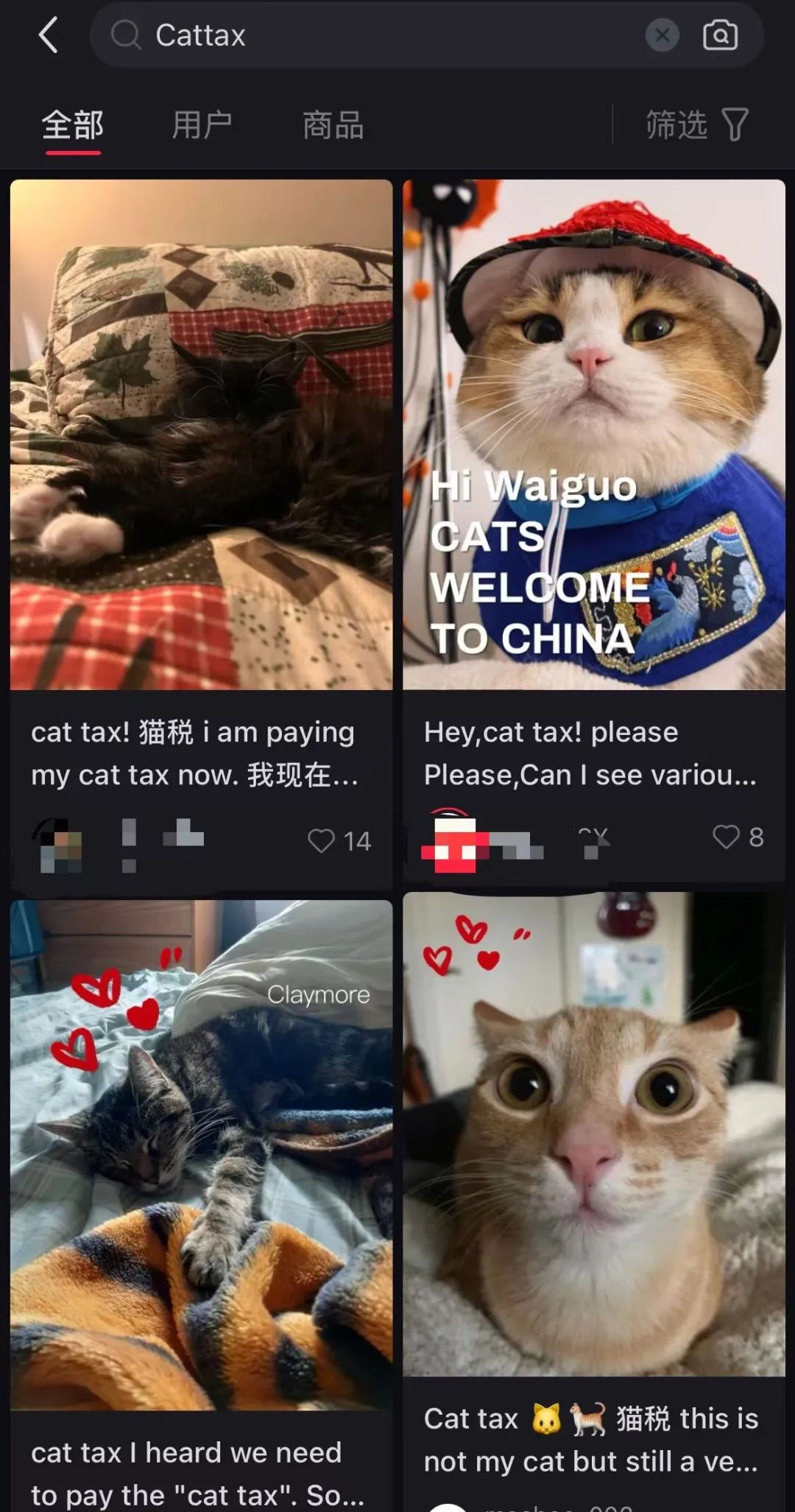Switch to the 商品 tab
This screenshot has height=1512, width=795.
333,125
